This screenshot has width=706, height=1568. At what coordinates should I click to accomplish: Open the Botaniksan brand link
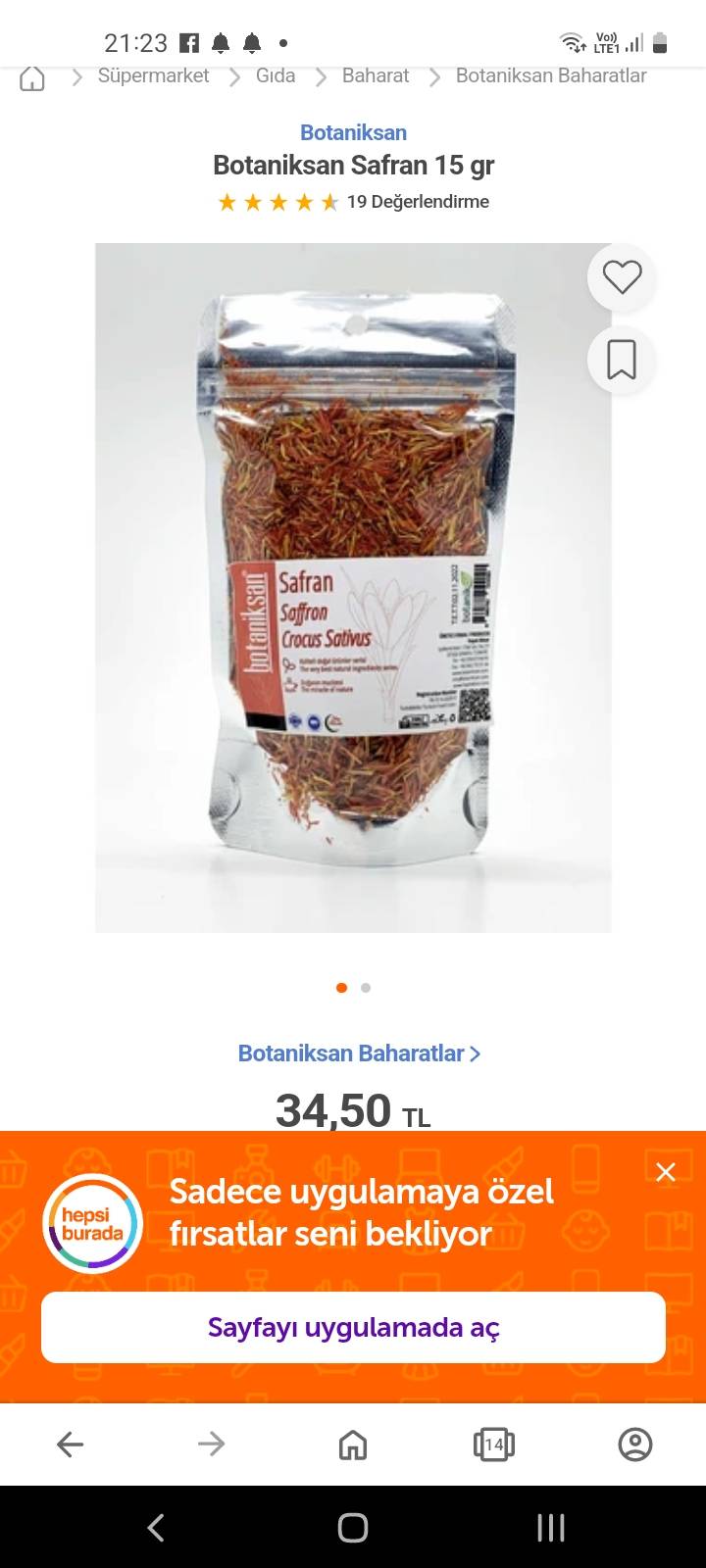[353, 132]
